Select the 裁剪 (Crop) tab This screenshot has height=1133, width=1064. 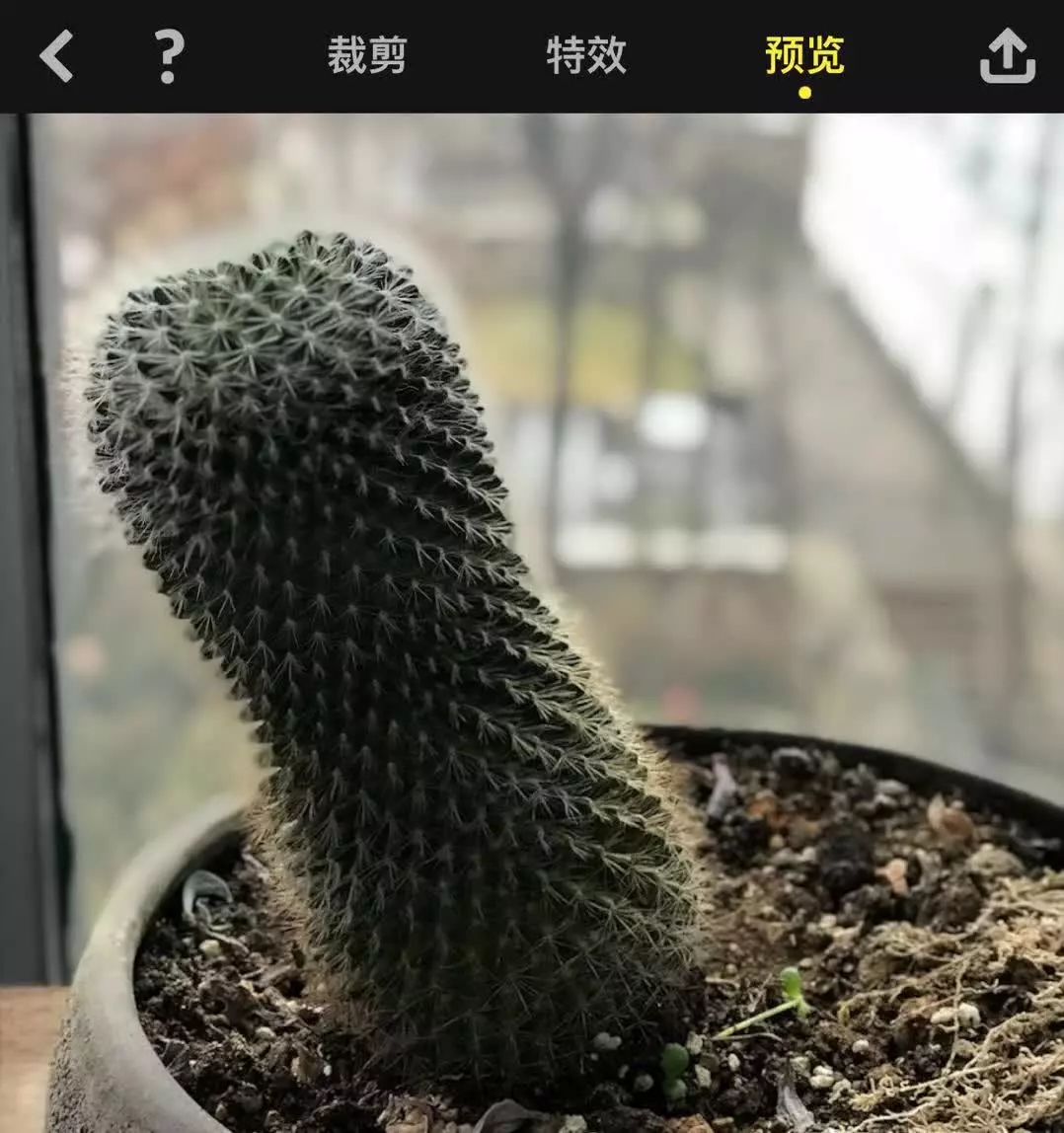(363, 56)
